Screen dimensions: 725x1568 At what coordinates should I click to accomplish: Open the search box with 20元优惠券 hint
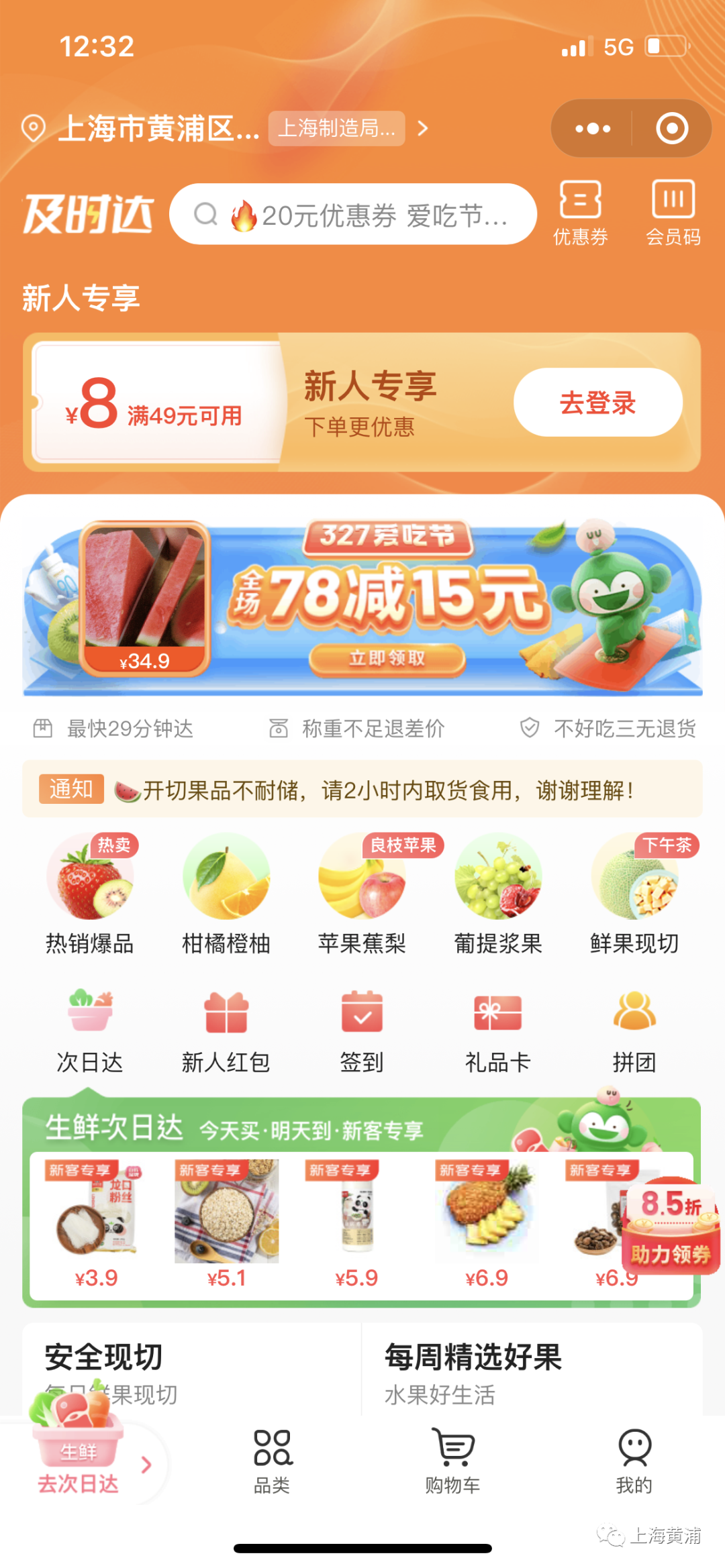pyautogui.click(x=352, y=215)
